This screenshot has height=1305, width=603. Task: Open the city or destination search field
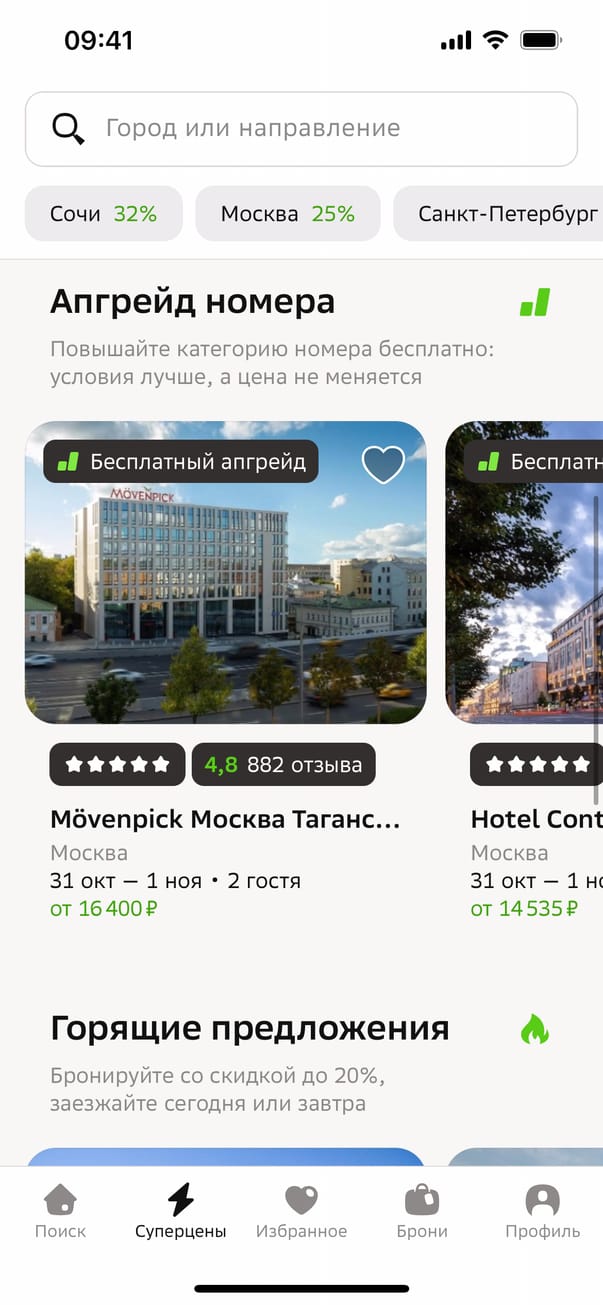(x=301, y=129)
